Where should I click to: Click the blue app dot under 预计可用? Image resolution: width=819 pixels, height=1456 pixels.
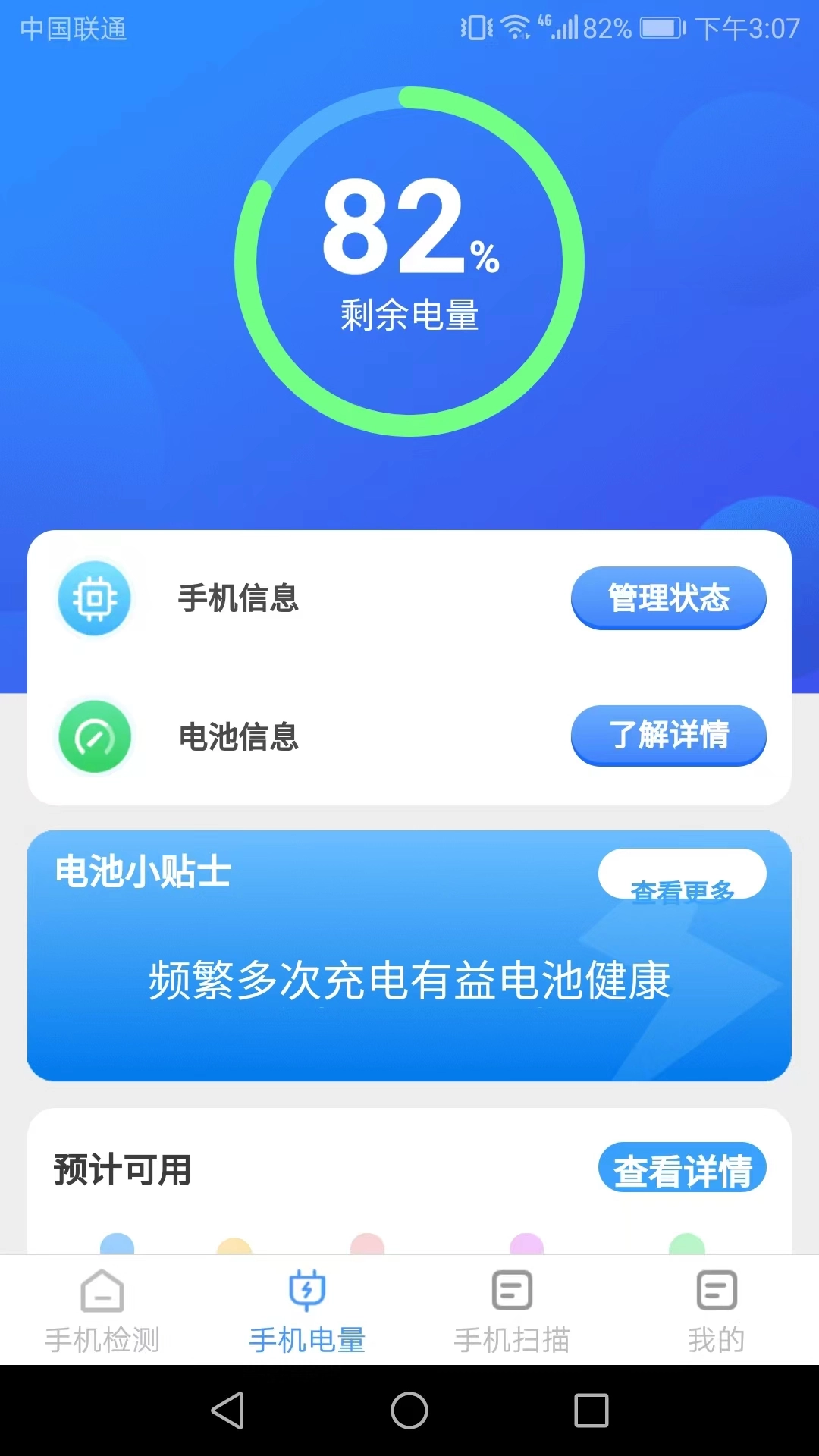click(x=118, y=1244)
